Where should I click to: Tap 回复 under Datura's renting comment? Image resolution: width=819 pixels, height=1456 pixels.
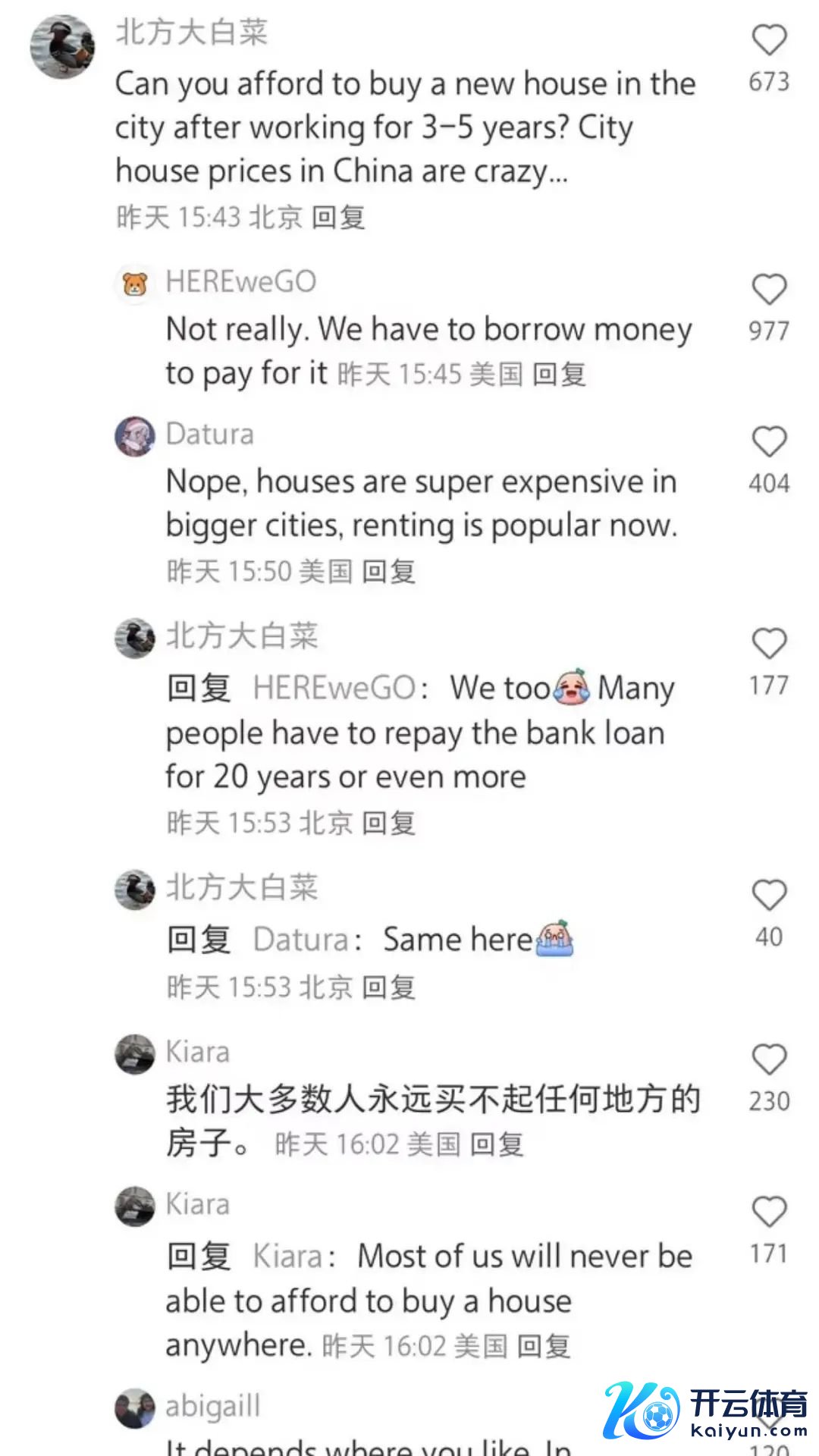388,571
